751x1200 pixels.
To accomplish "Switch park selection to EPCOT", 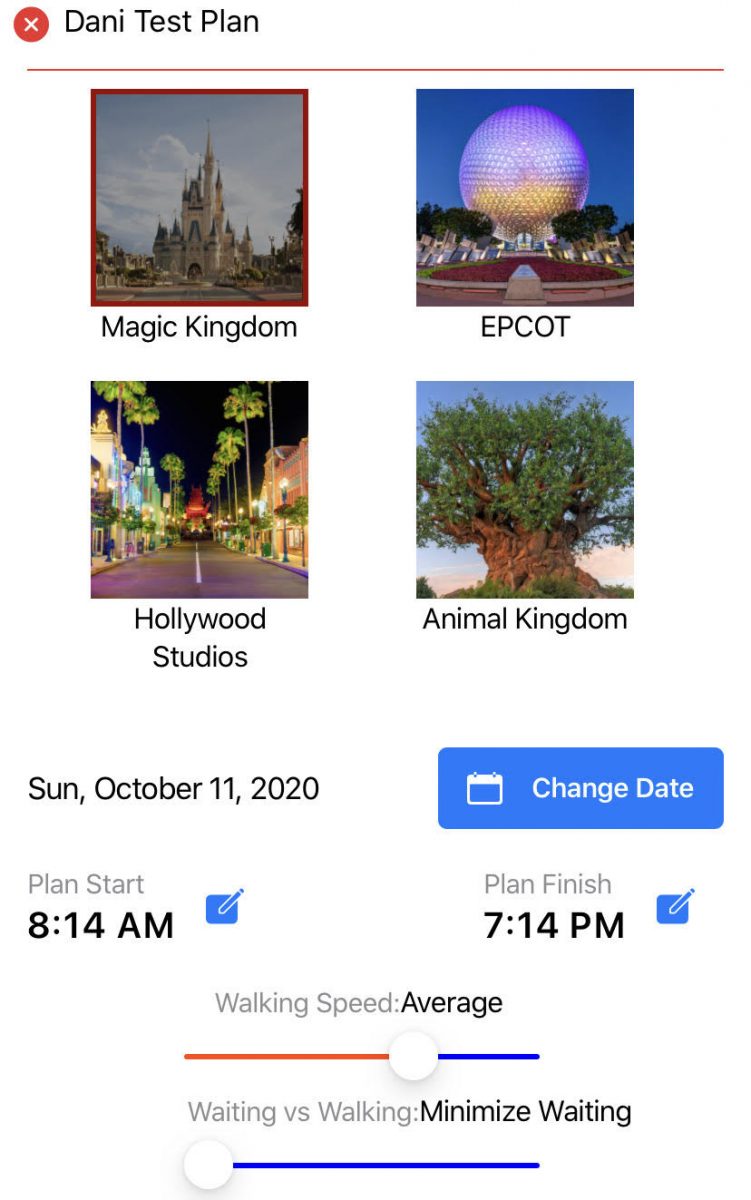I will pyautogui.click(x=527, y=197).
